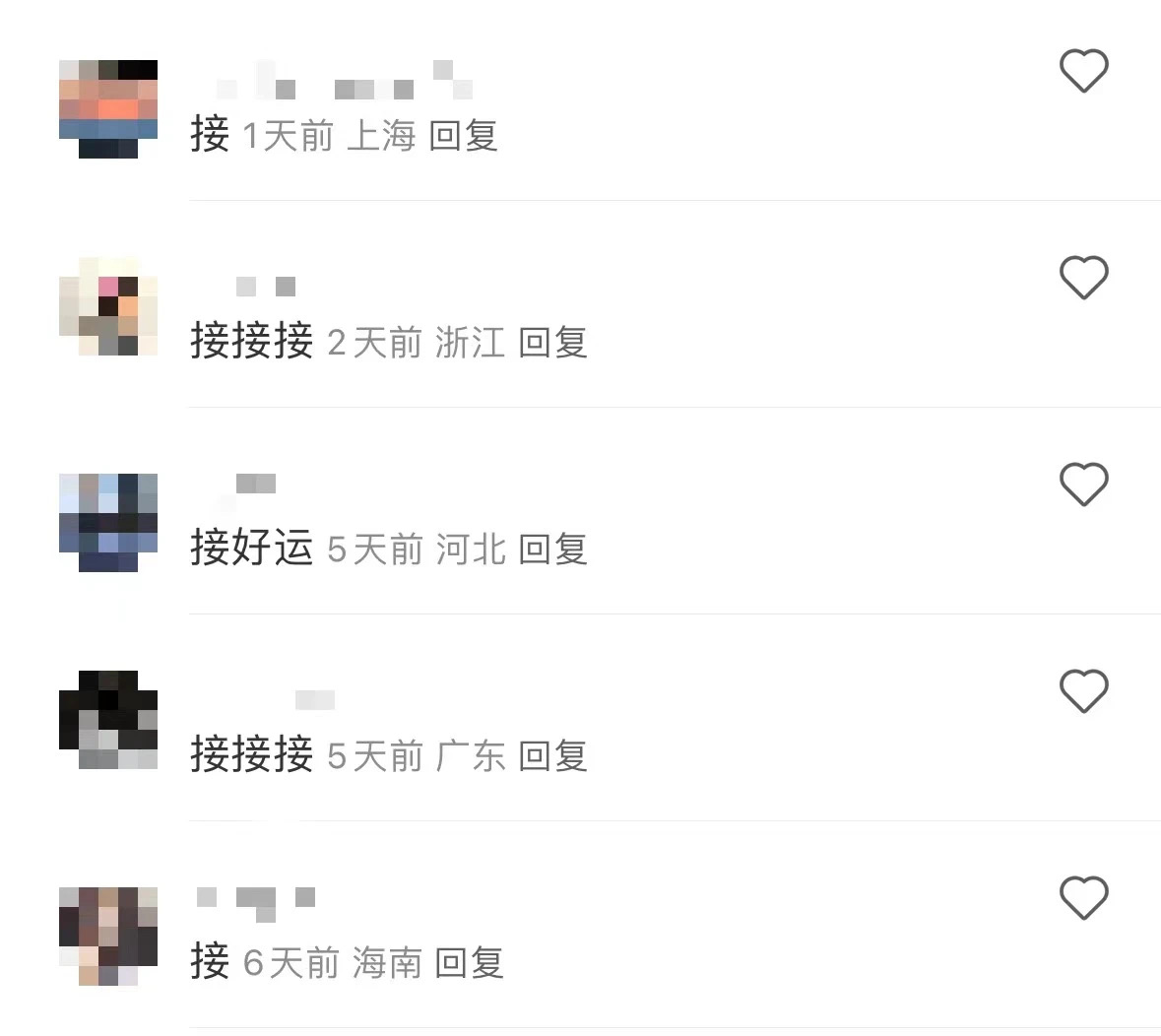Like the 上海 comment from 1天前
This screenshot has height=1036, width=1161.
point(1083,71)
